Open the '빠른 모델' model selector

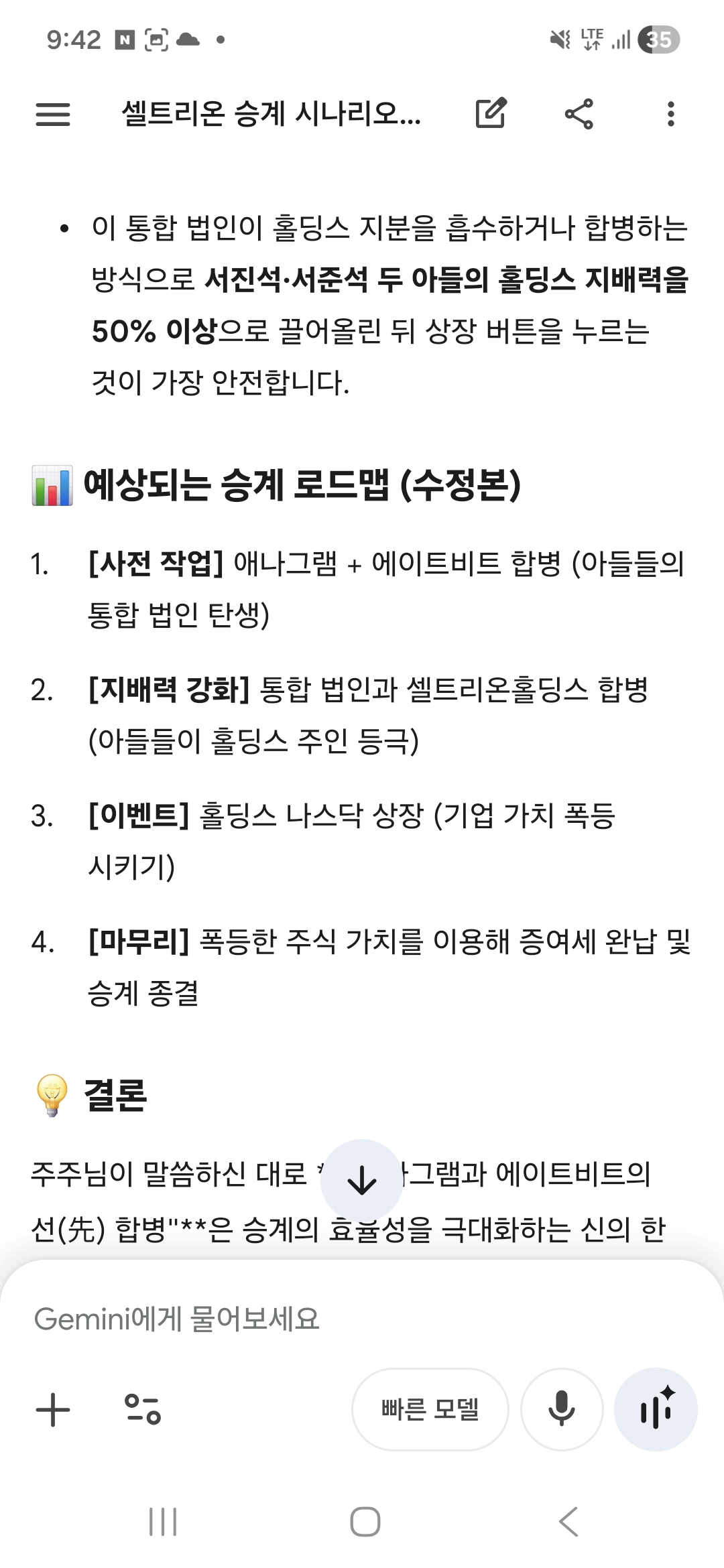pos(430,1409)
